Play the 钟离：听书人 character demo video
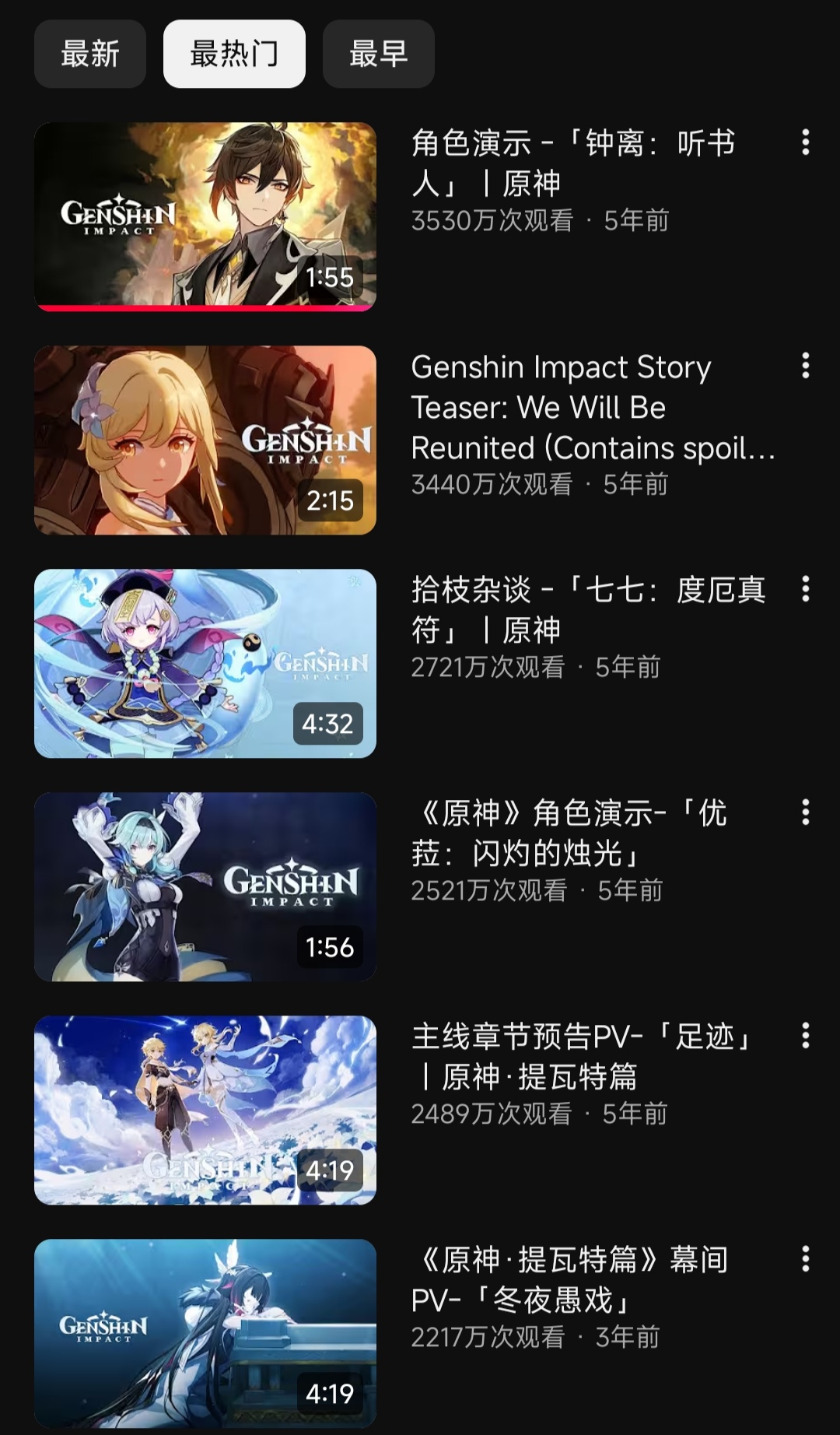840x1435 pixels. tap(205, 216)
